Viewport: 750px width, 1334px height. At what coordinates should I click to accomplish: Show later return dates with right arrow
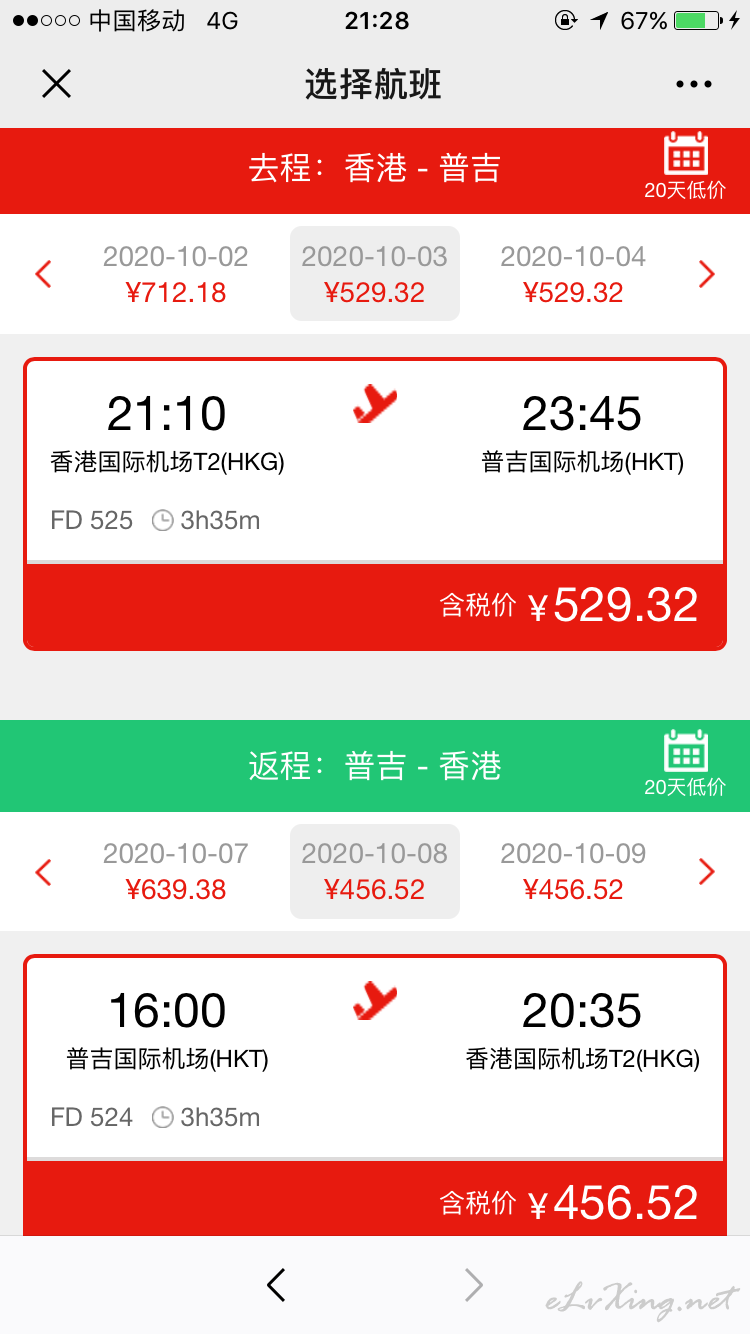tap(707, 871)
